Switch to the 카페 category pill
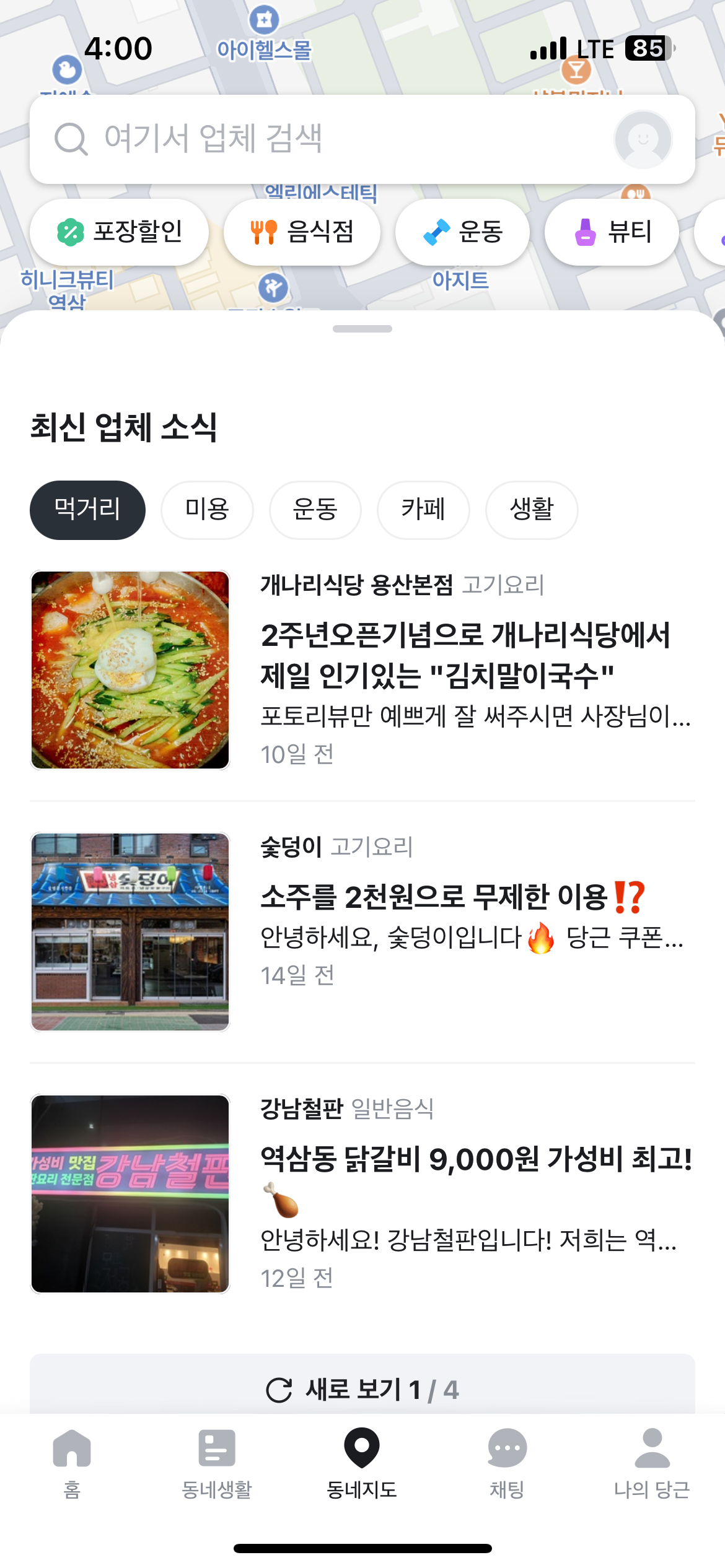This screenshot has height=1568, width=725. [423, 509]
